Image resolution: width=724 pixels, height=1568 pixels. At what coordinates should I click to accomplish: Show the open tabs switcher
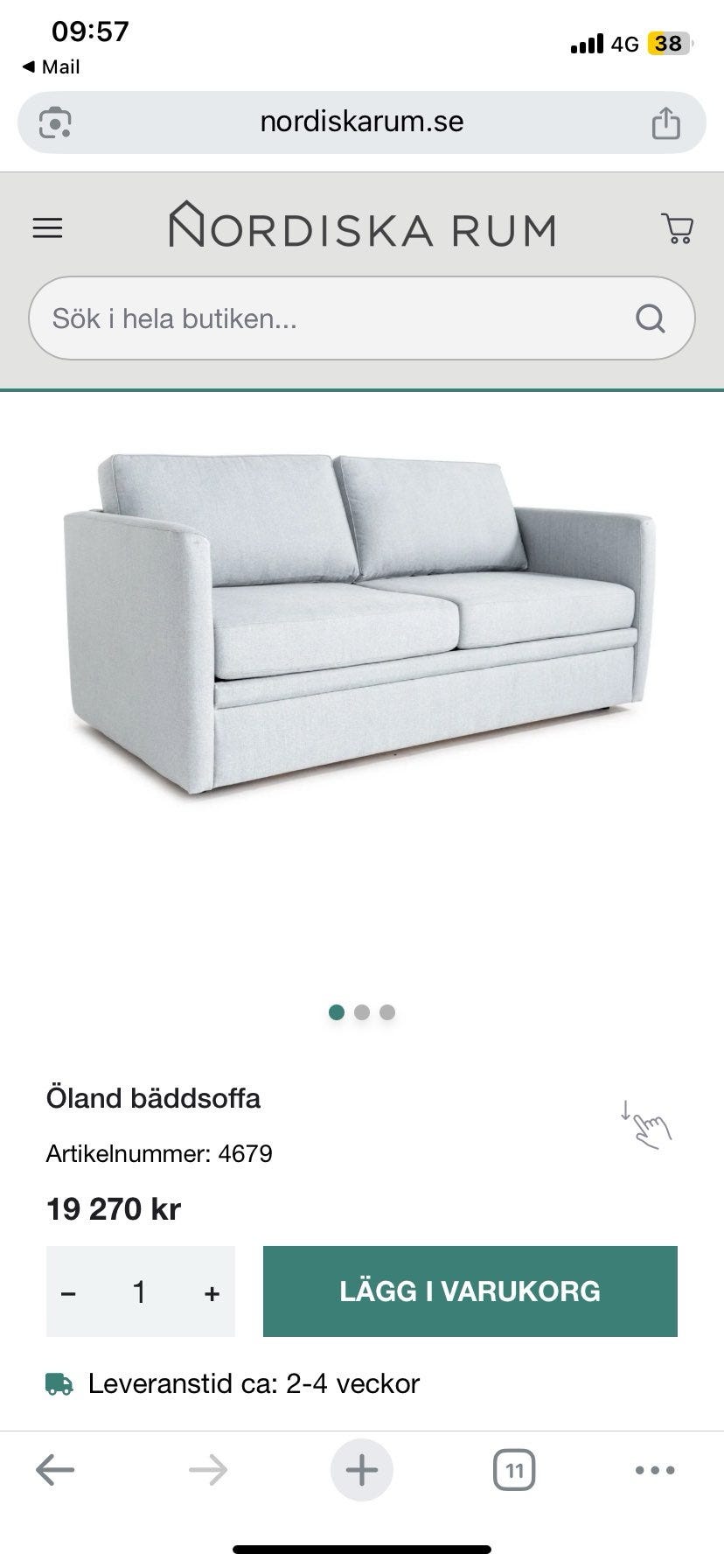(514, 1470)
